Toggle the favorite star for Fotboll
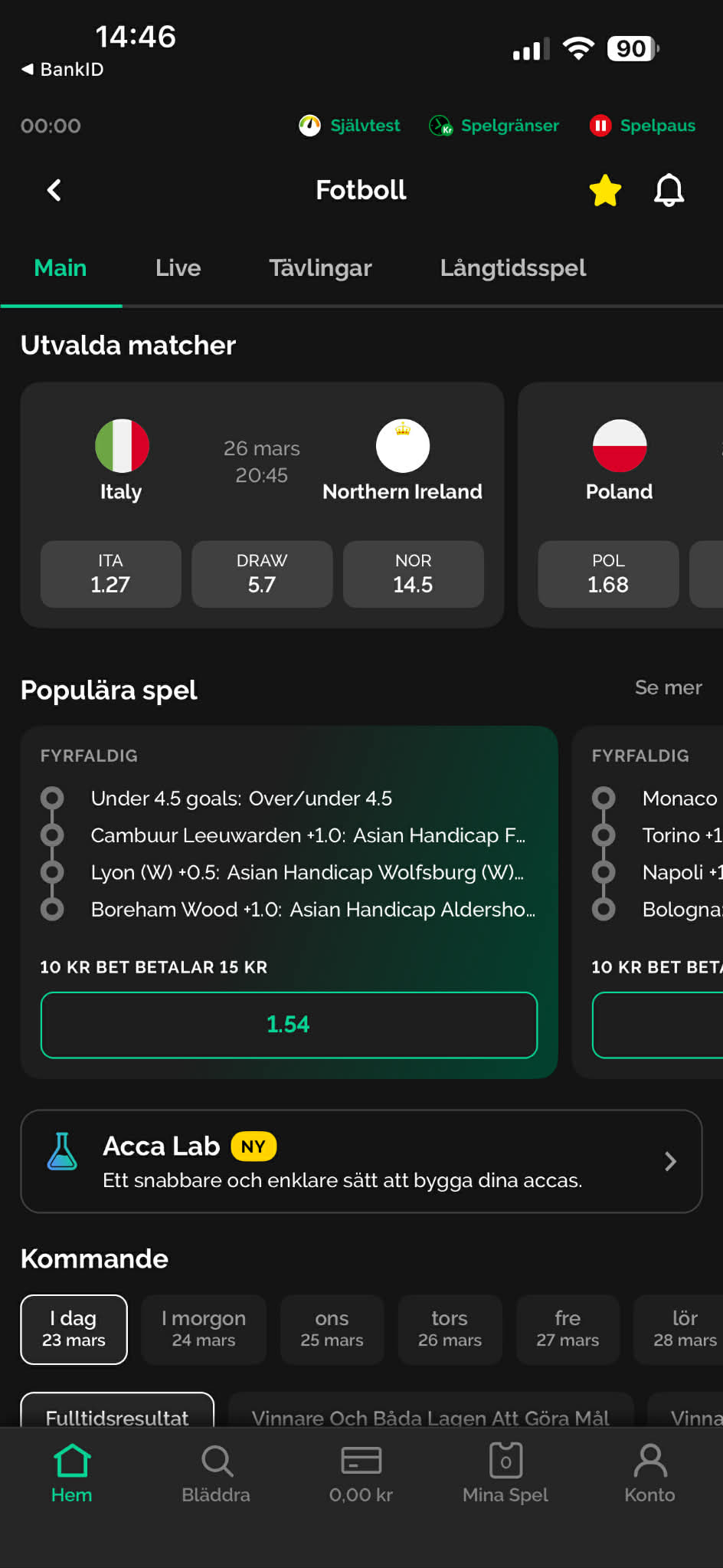The image size is (723, 1568). tap(605, 190)
